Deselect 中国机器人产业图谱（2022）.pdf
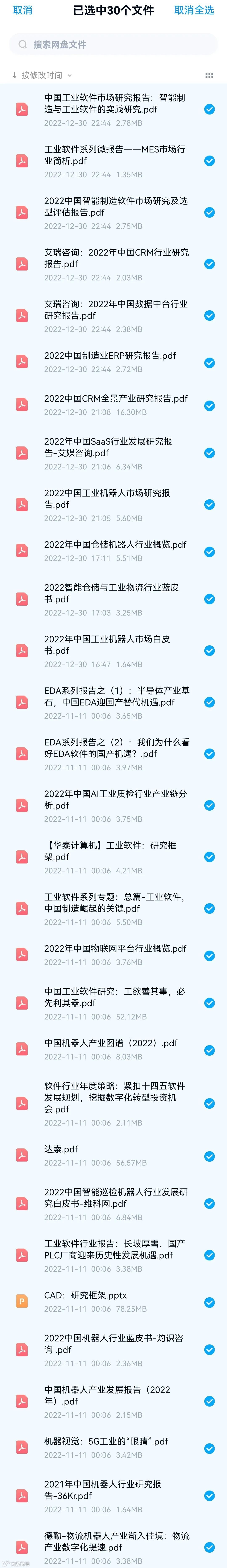 coord(209,1050)
